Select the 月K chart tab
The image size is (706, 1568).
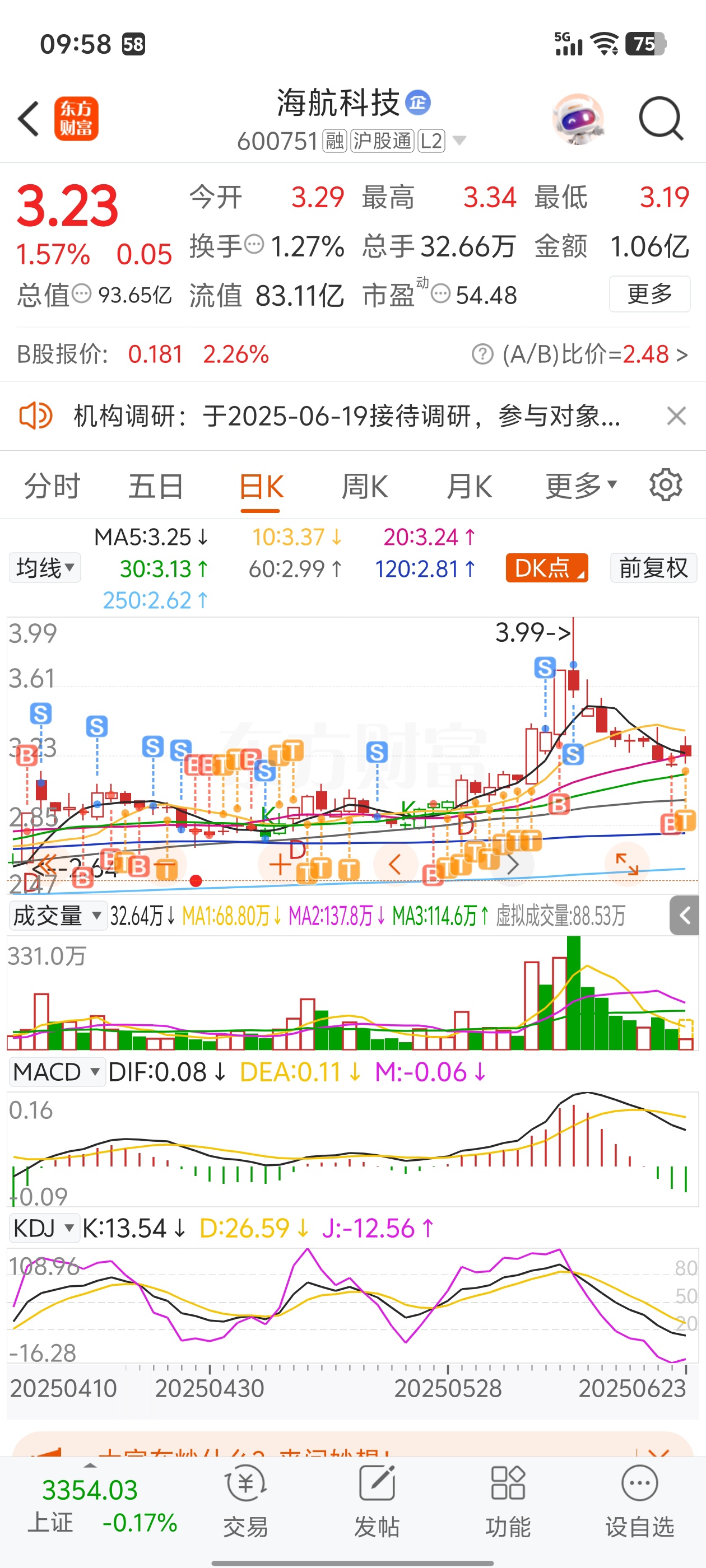pos(468,486)
